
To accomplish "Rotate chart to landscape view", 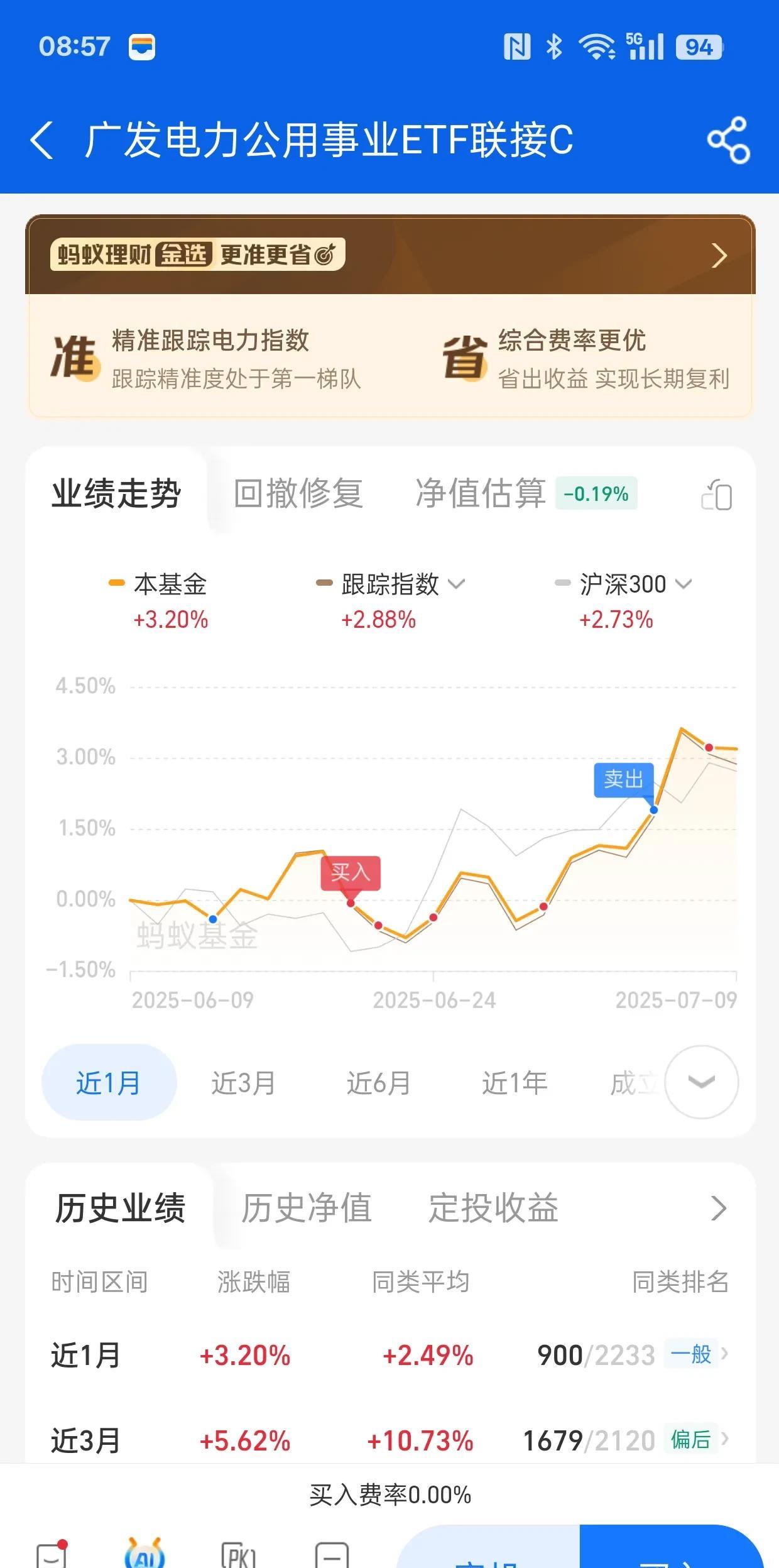I will pyautogui.click(x=717, y=495).
